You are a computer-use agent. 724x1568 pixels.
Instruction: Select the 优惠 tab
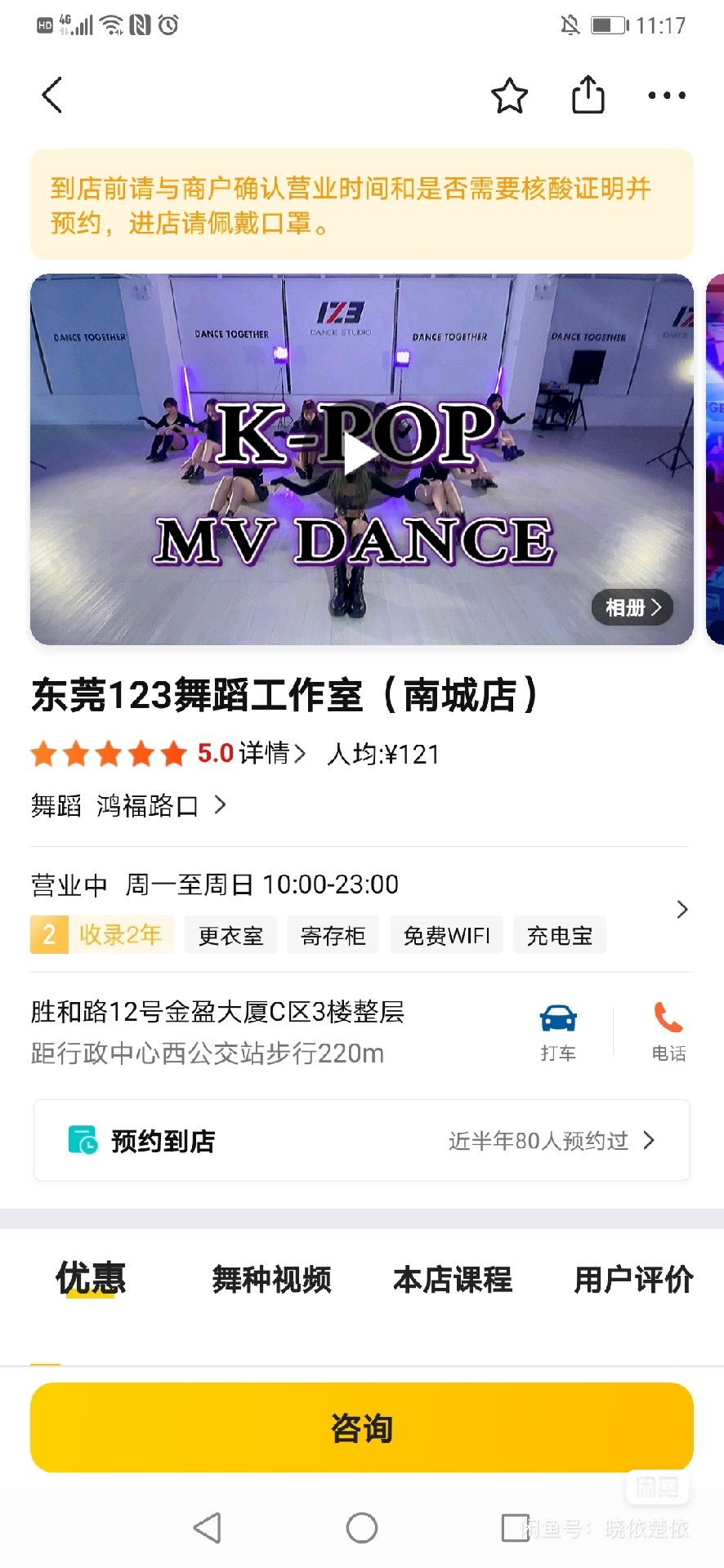pyautogui.click(x=90, y=1279)
